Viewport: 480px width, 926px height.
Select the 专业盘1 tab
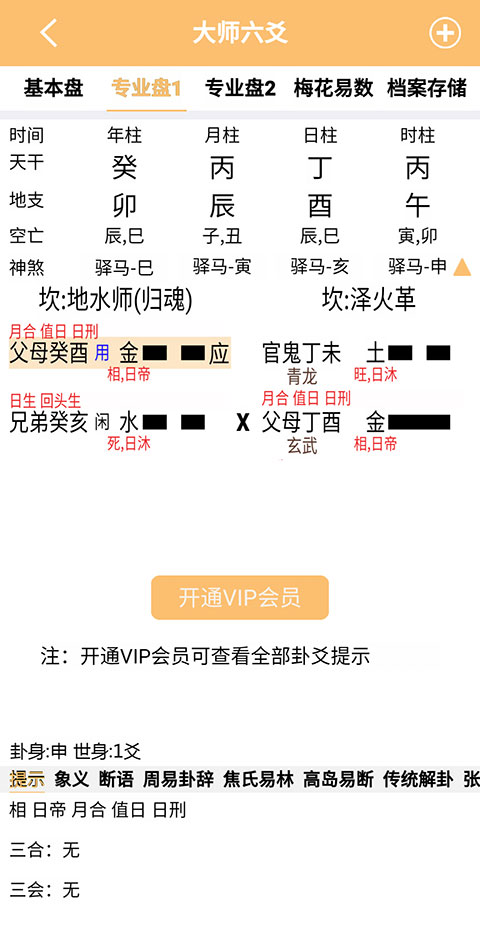(x=146, y=89)
